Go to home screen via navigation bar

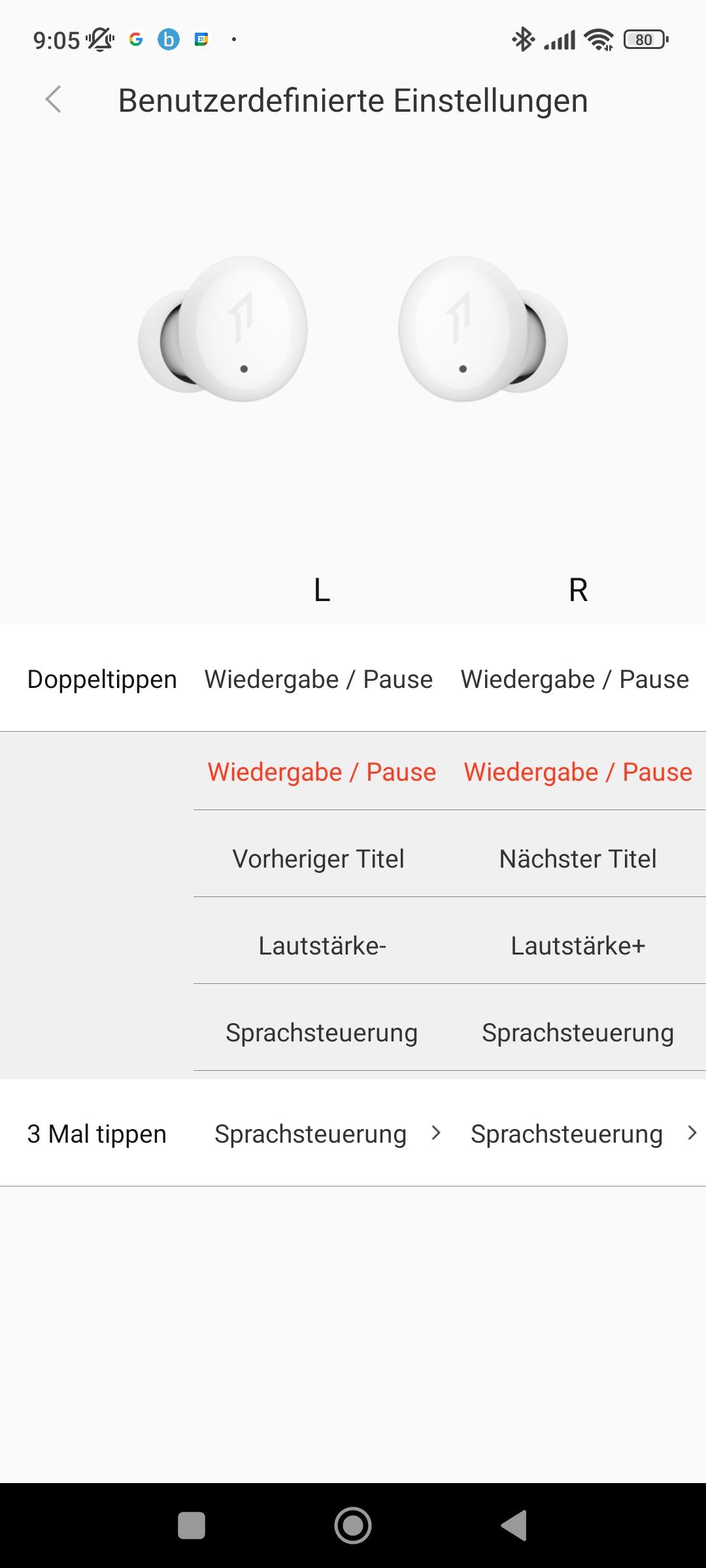coord(353,1526)
